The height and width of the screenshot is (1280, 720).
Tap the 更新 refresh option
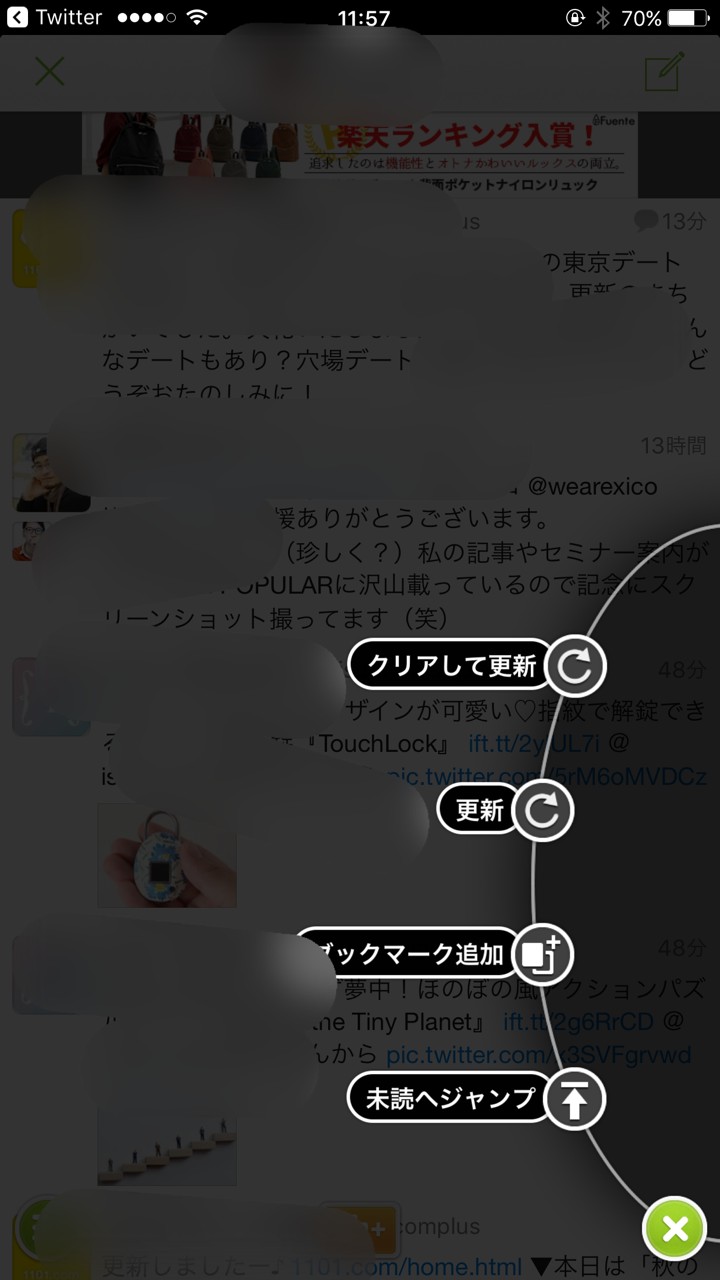click(505, 810)
